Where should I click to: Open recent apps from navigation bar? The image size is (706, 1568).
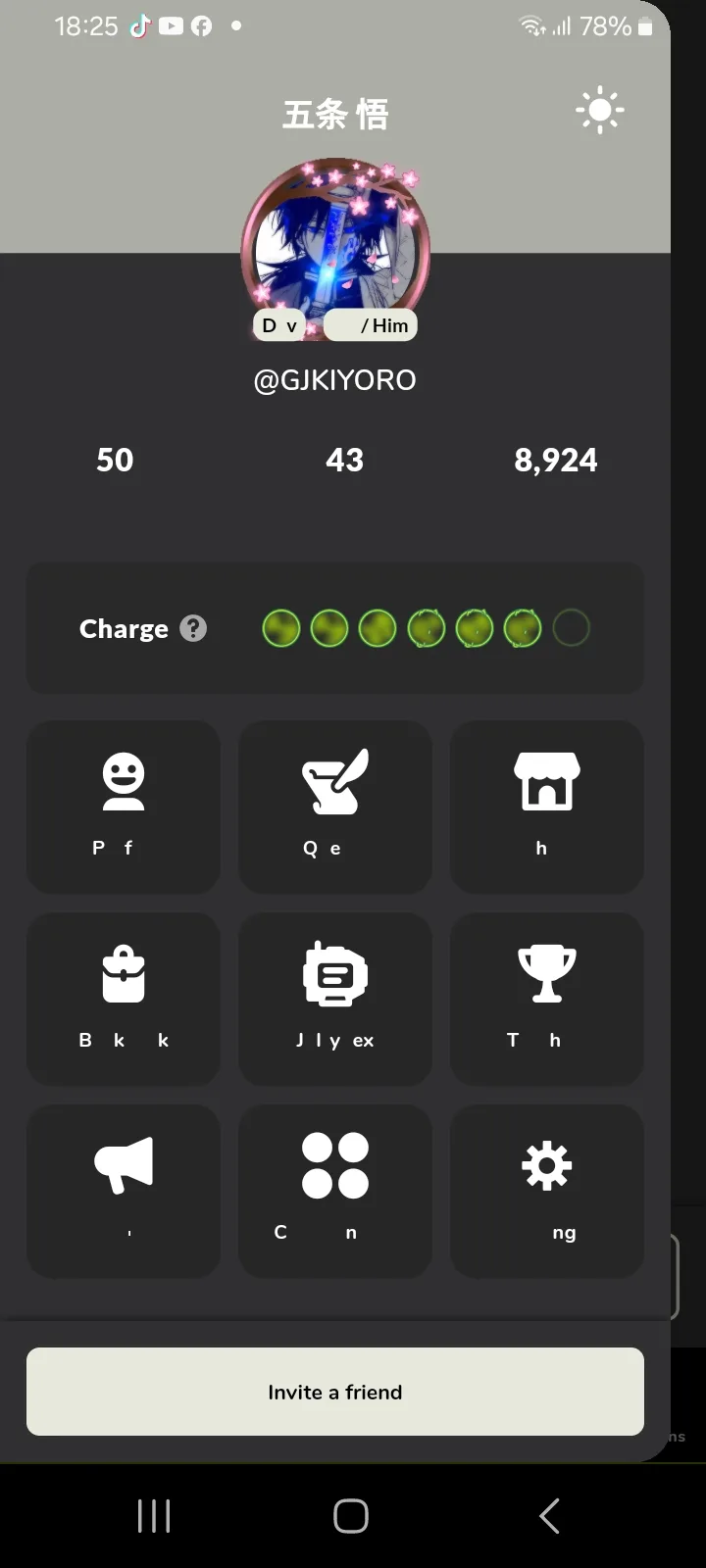click(x=154, y=1516)
